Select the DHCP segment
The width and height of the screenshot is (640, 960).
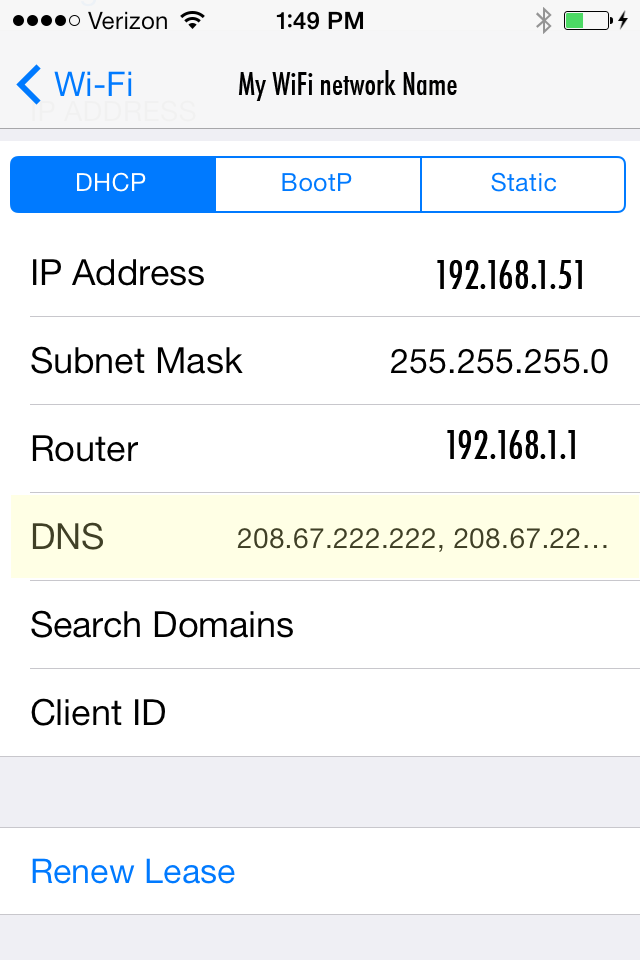[x=112, y=183]
